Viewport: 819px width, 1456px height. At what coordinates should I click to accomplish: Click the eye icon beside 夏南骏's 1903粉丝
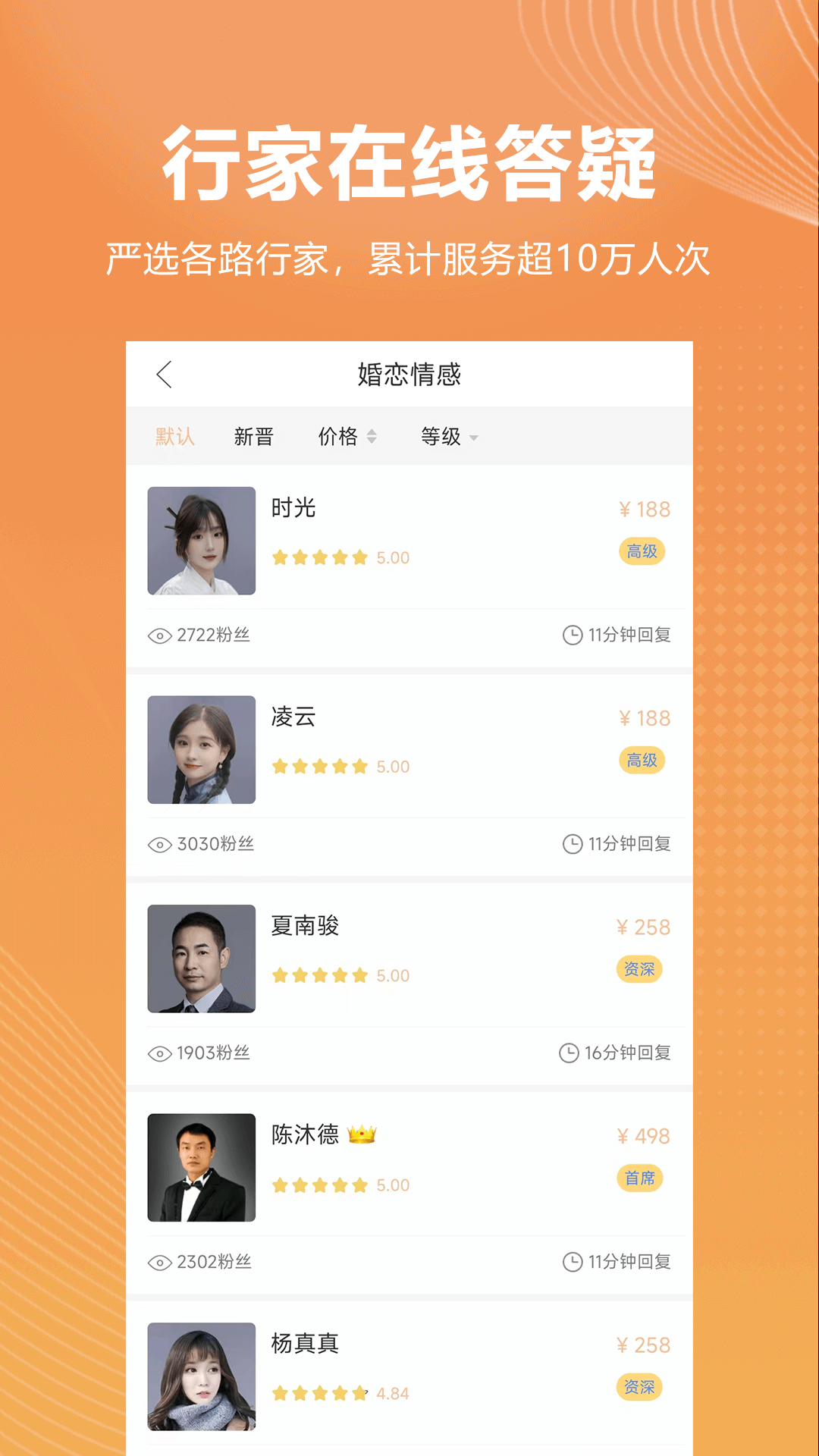pos(158,1053)
